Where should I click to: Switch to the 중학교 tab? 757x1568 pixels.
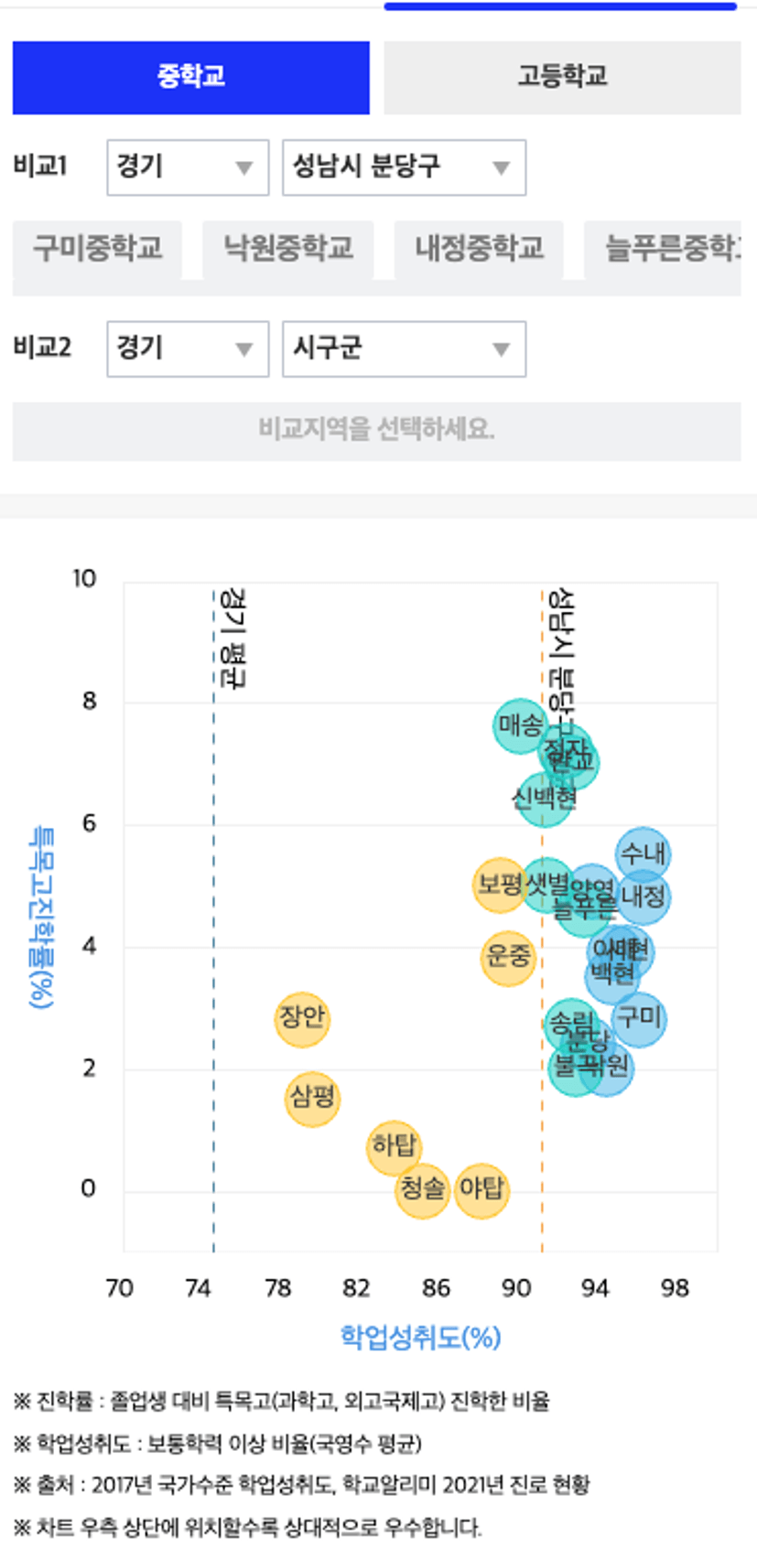point(190,77)
